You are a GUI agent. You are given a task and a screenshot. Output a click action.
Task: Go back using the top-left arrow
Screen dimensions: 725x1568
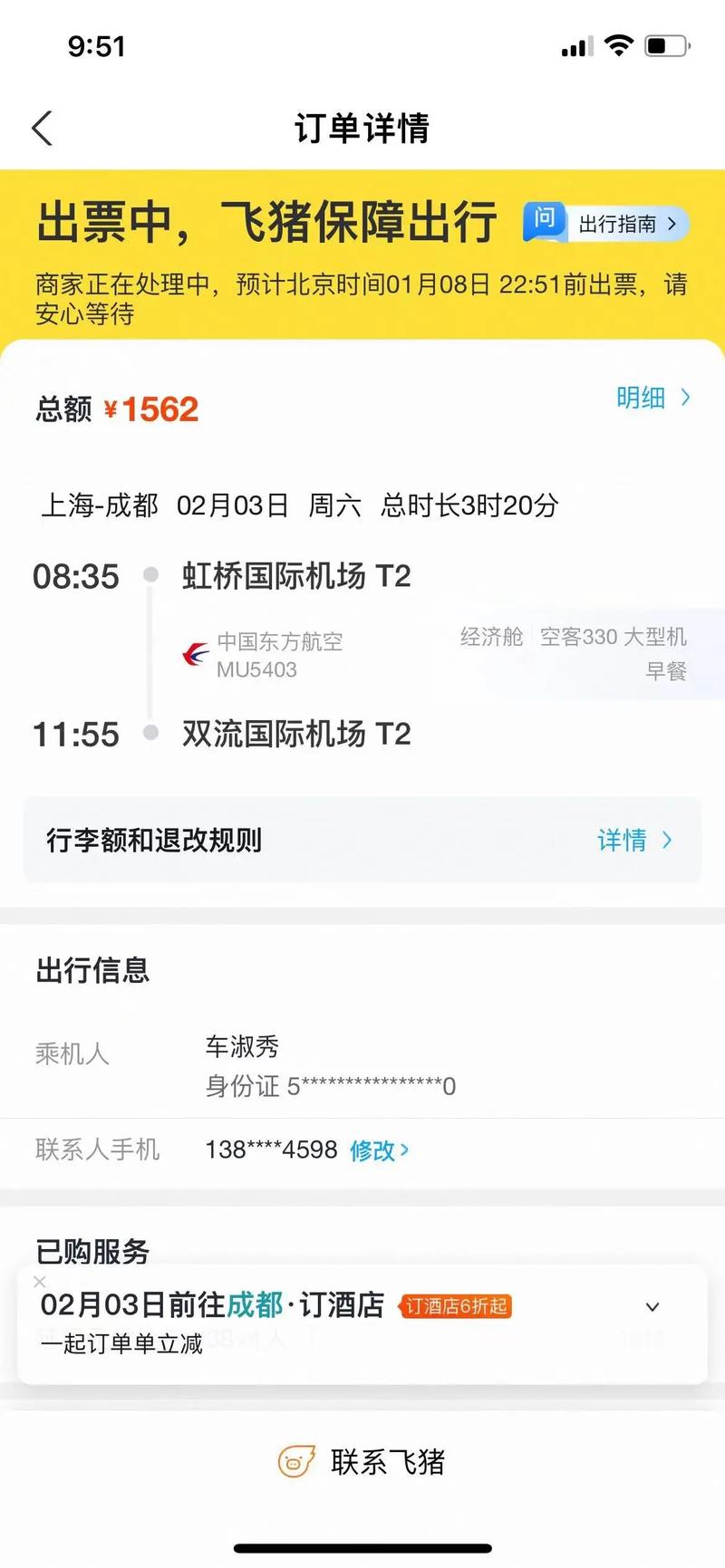43,129
